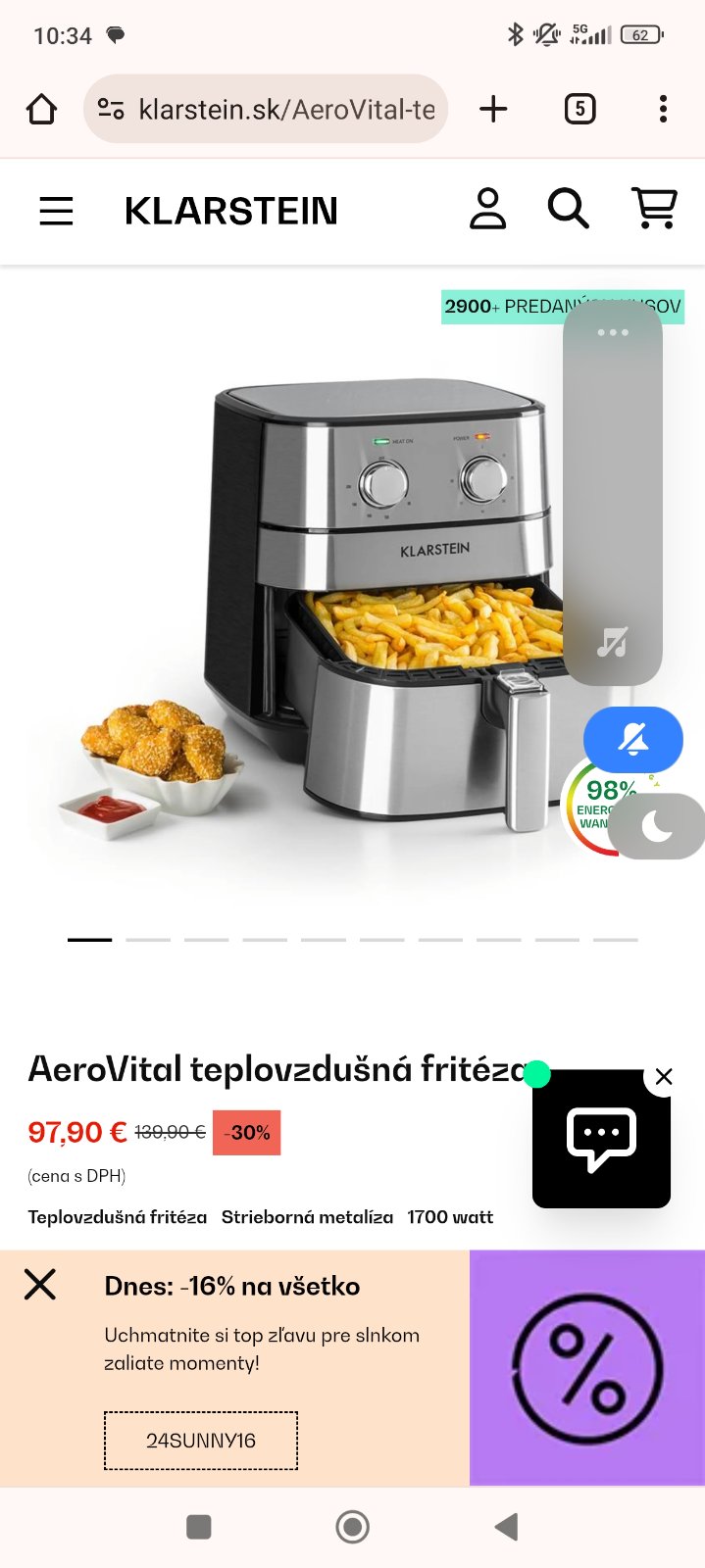Screen dimensions: 705x1568
Task: Go back with the system back button
Action: click(x=506, y=1527)
